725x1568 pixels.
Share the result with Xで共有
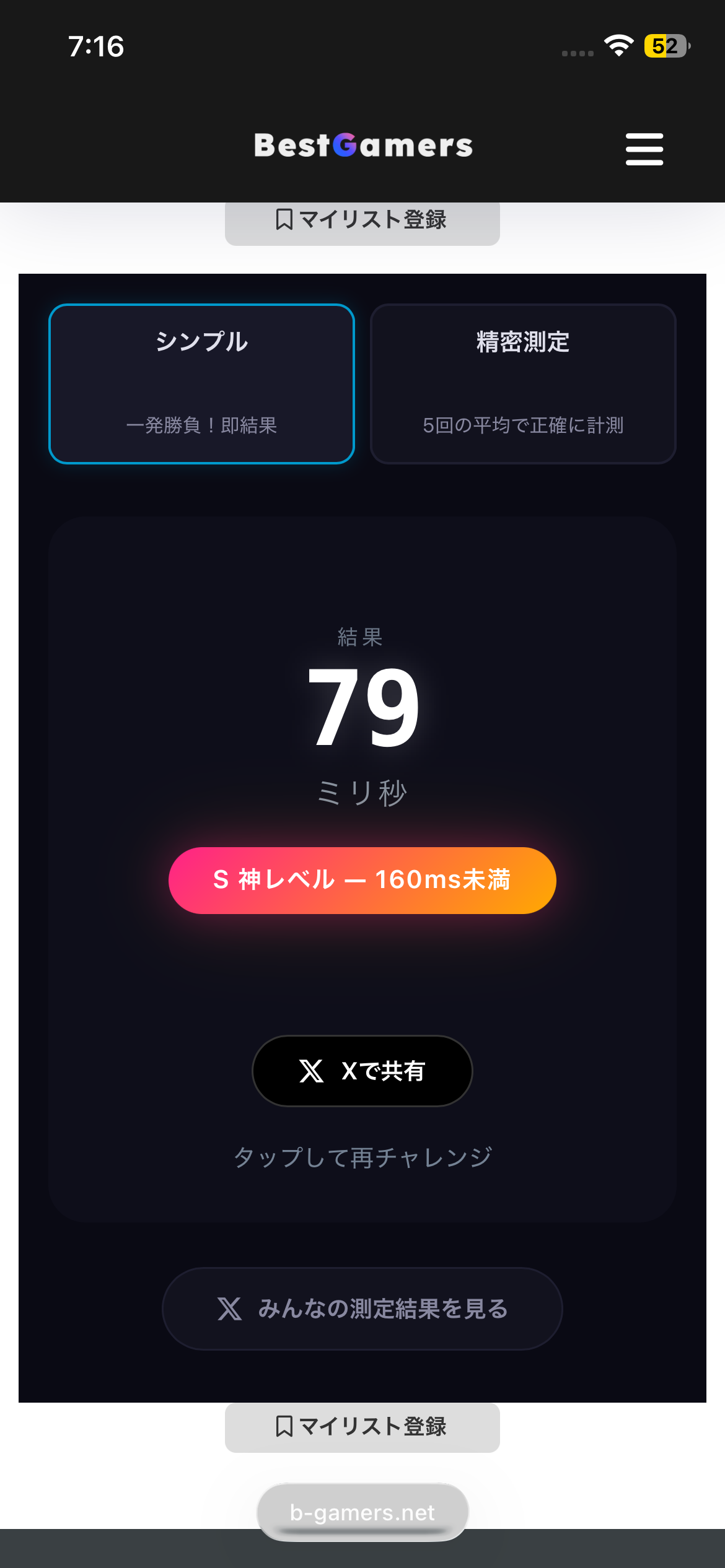(362, 1071)
